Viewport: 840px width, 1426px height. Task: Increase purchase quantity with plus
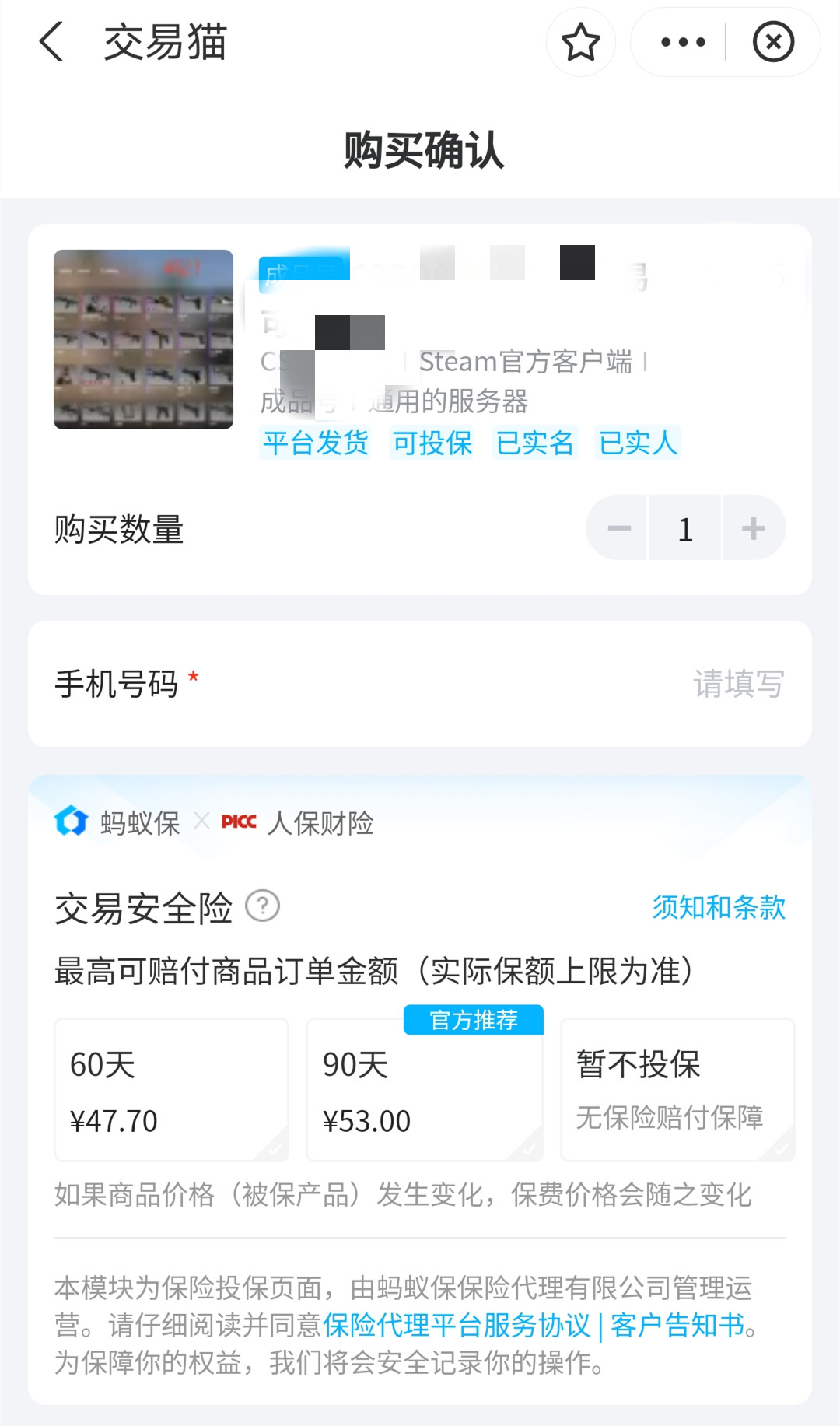point(753,529)
